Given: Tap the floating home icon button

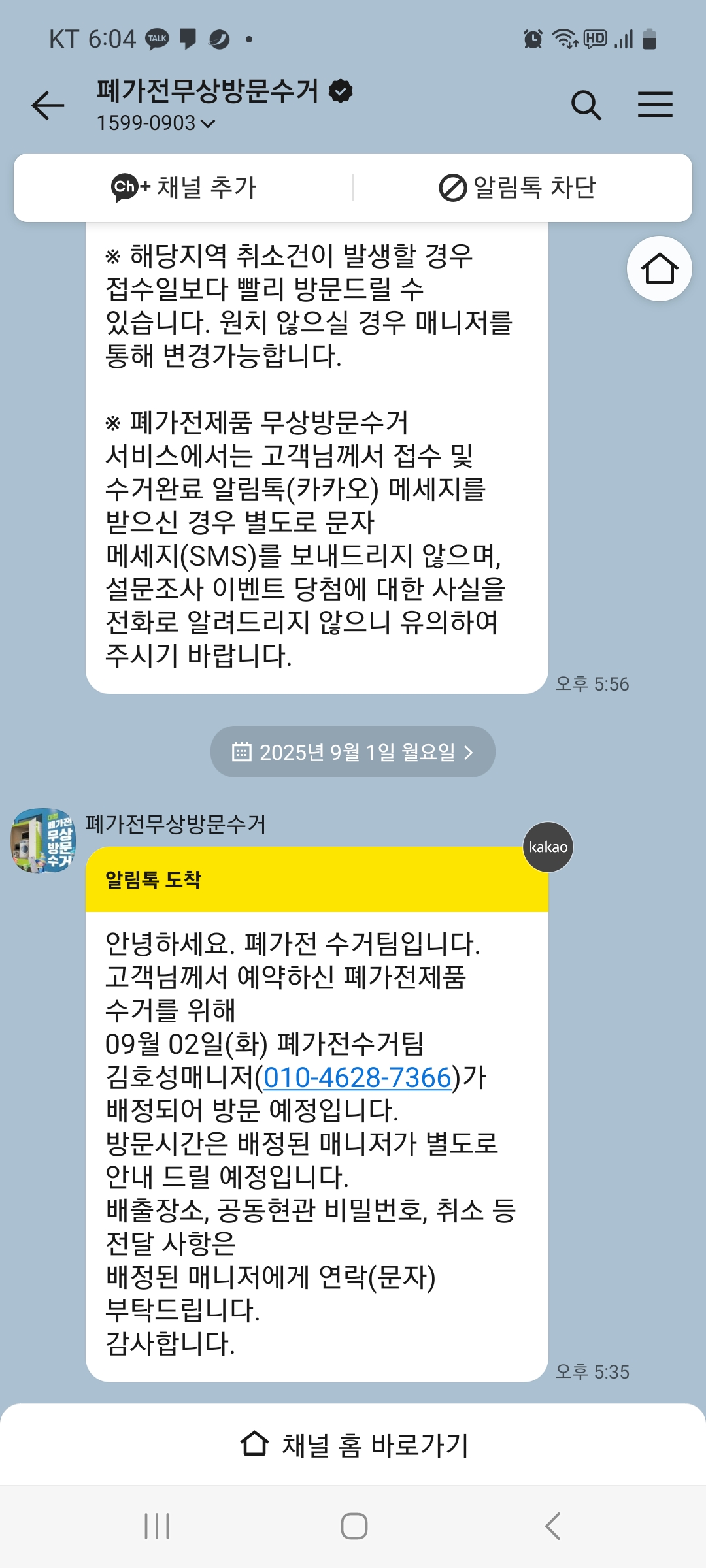Looking at the screenshot, I should [x=659, y=269].
